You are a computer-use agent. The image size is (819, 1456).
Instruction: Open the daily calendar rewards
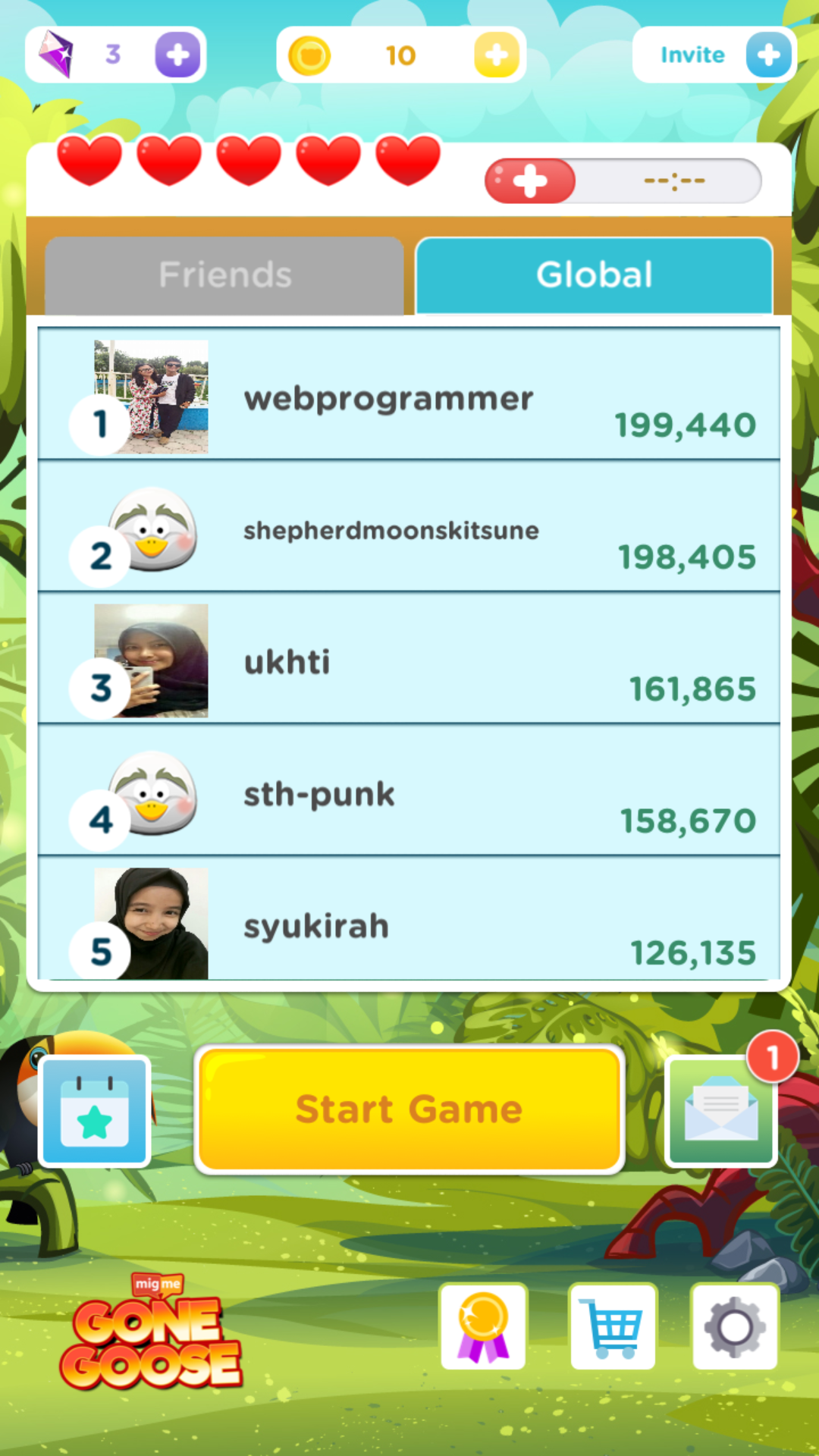coord(95,1111)
